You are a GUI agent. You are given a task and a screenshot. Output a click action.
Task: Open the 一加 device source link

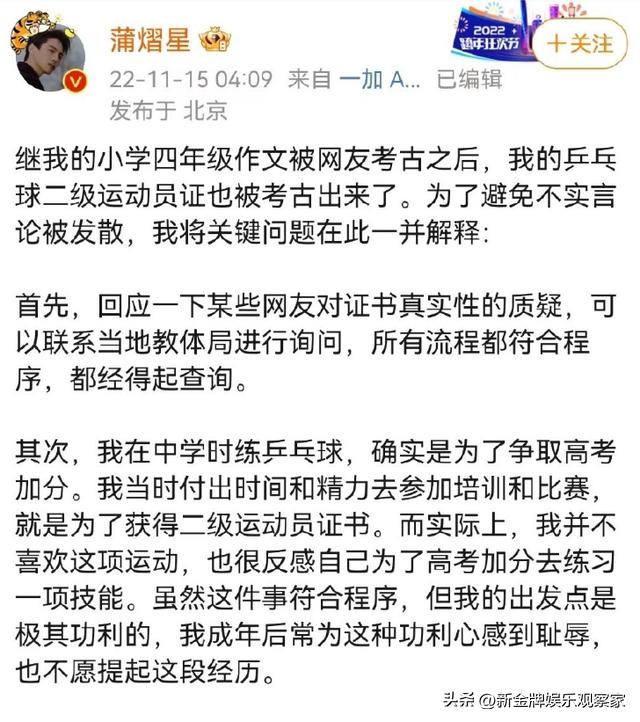(370, 80)
